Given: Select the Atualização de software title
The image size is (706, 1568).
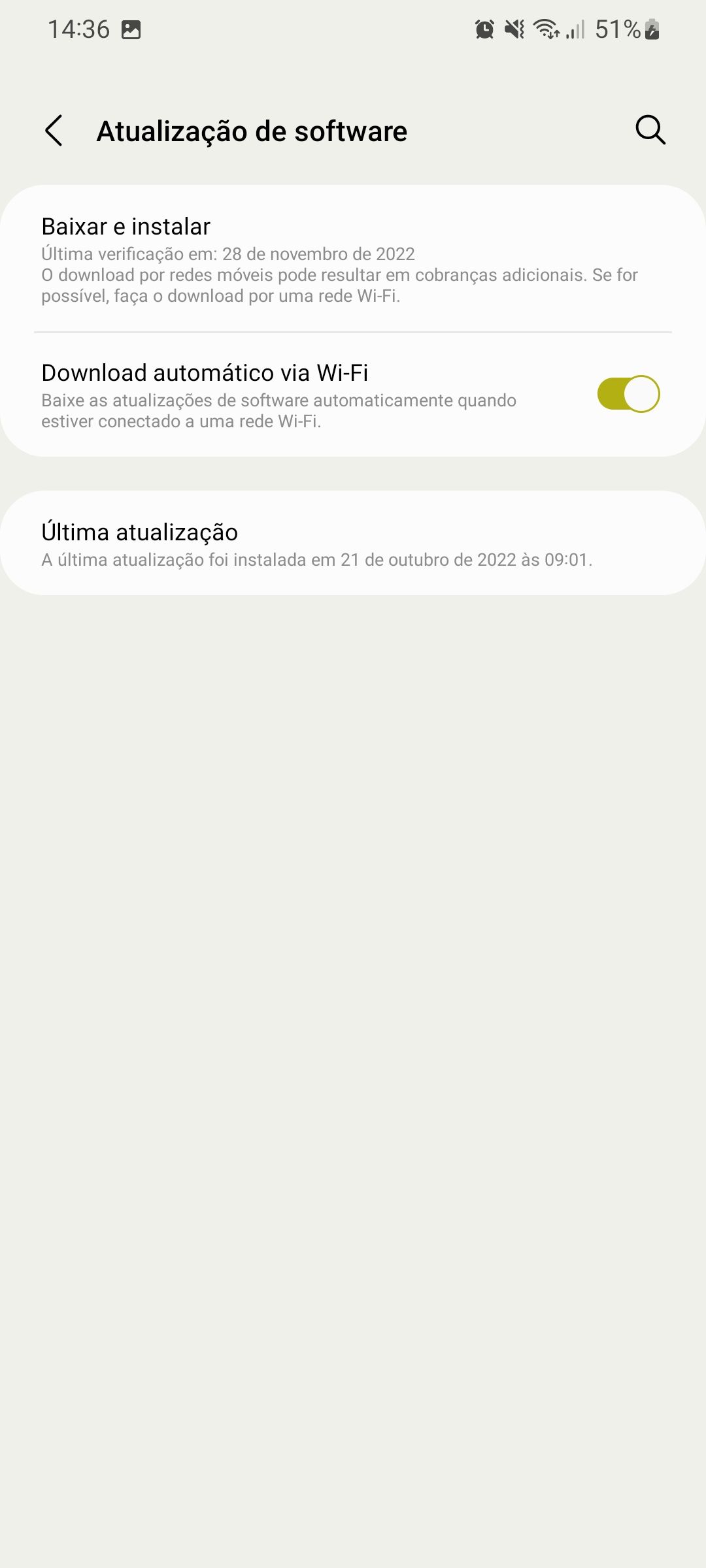Looking at the screenshot, I should 252,130.
